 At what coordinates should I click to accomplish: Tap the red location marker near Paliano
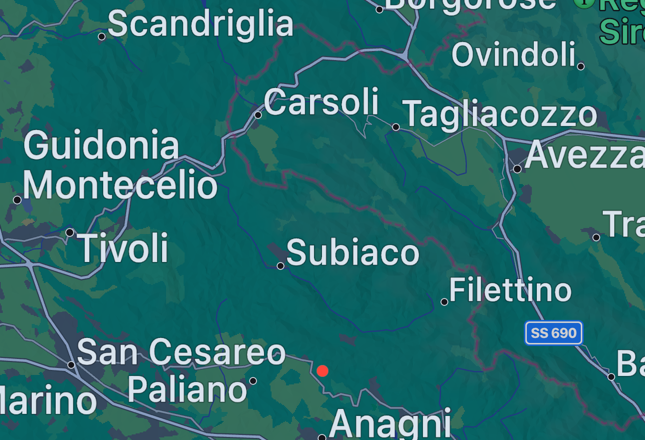[322, 371]
